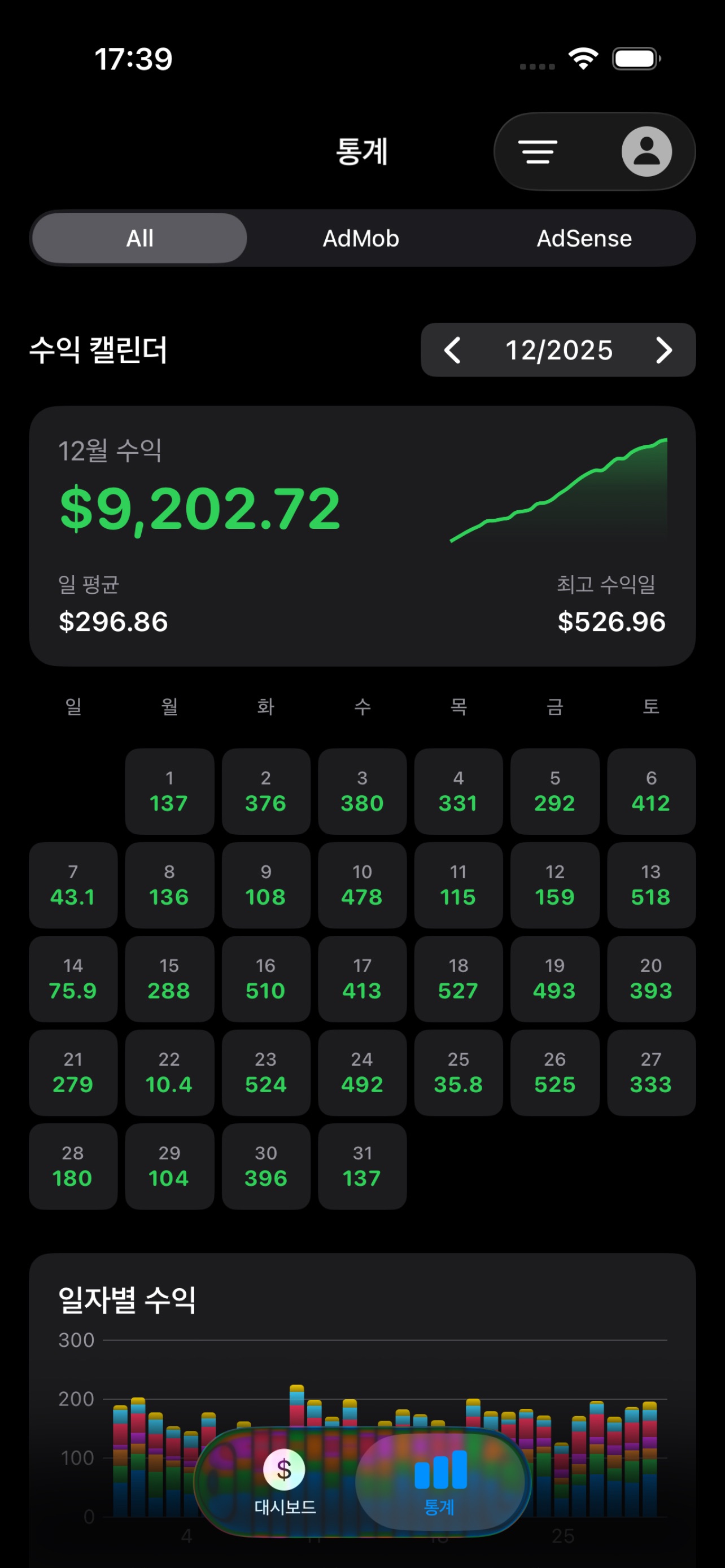The width and height of the screenshot is (725, 1568).
Task: Click the best earning day value $526.96
Action: (612, 621)
